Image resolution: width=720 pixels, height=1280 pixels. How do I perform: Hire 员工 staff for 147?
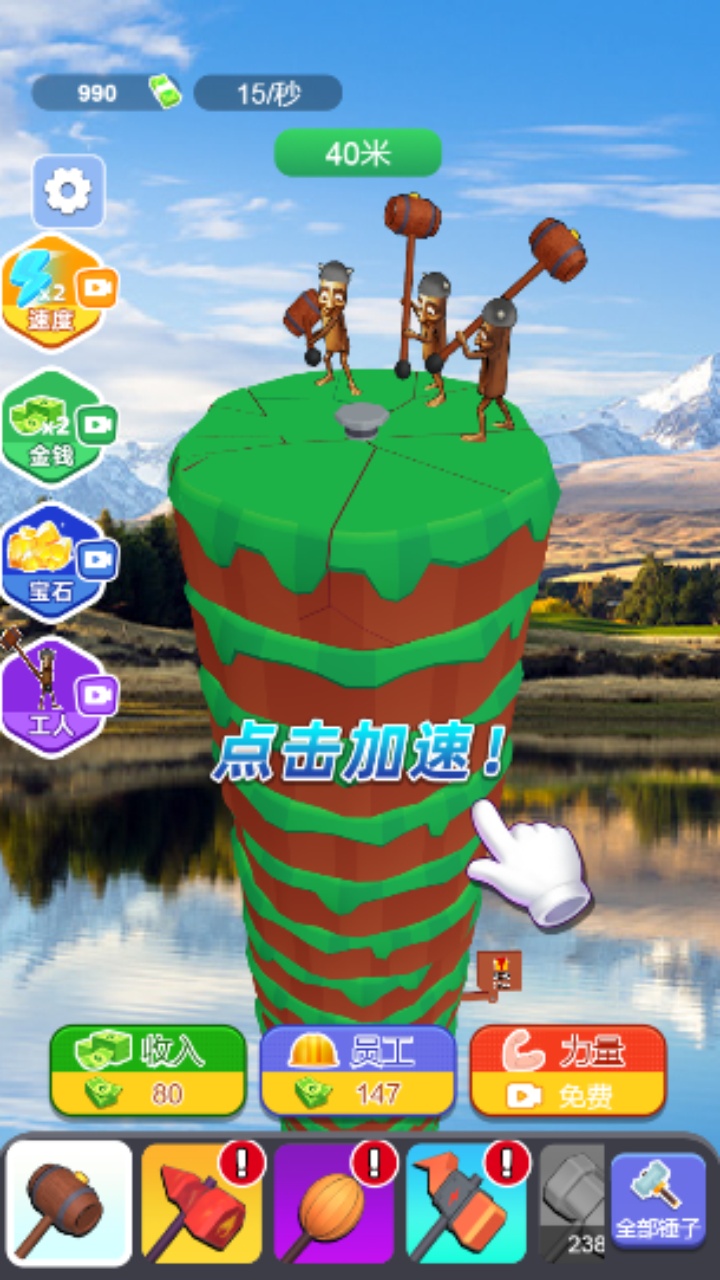pos(358,1070)
